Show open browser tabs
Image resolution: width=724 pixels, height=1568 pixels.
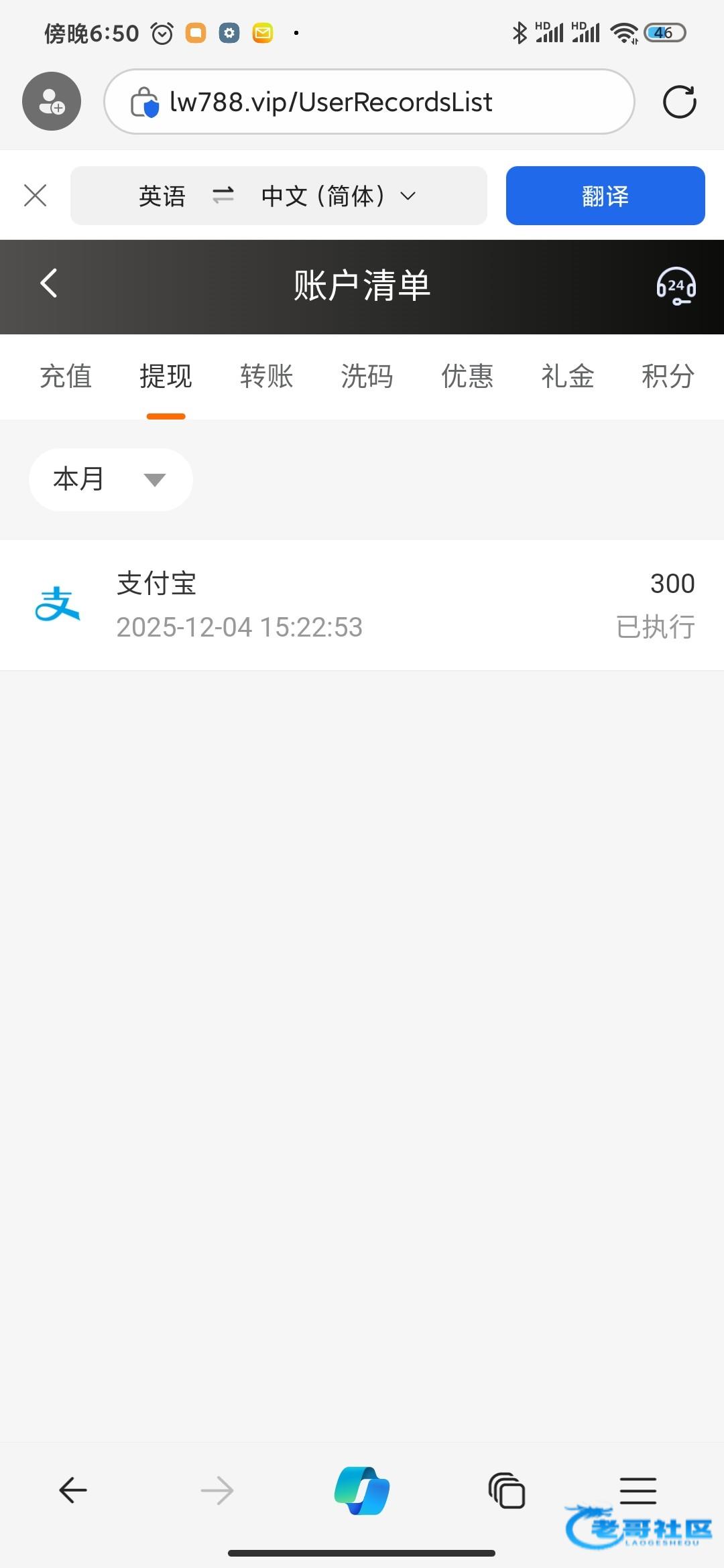point(507,1491)
